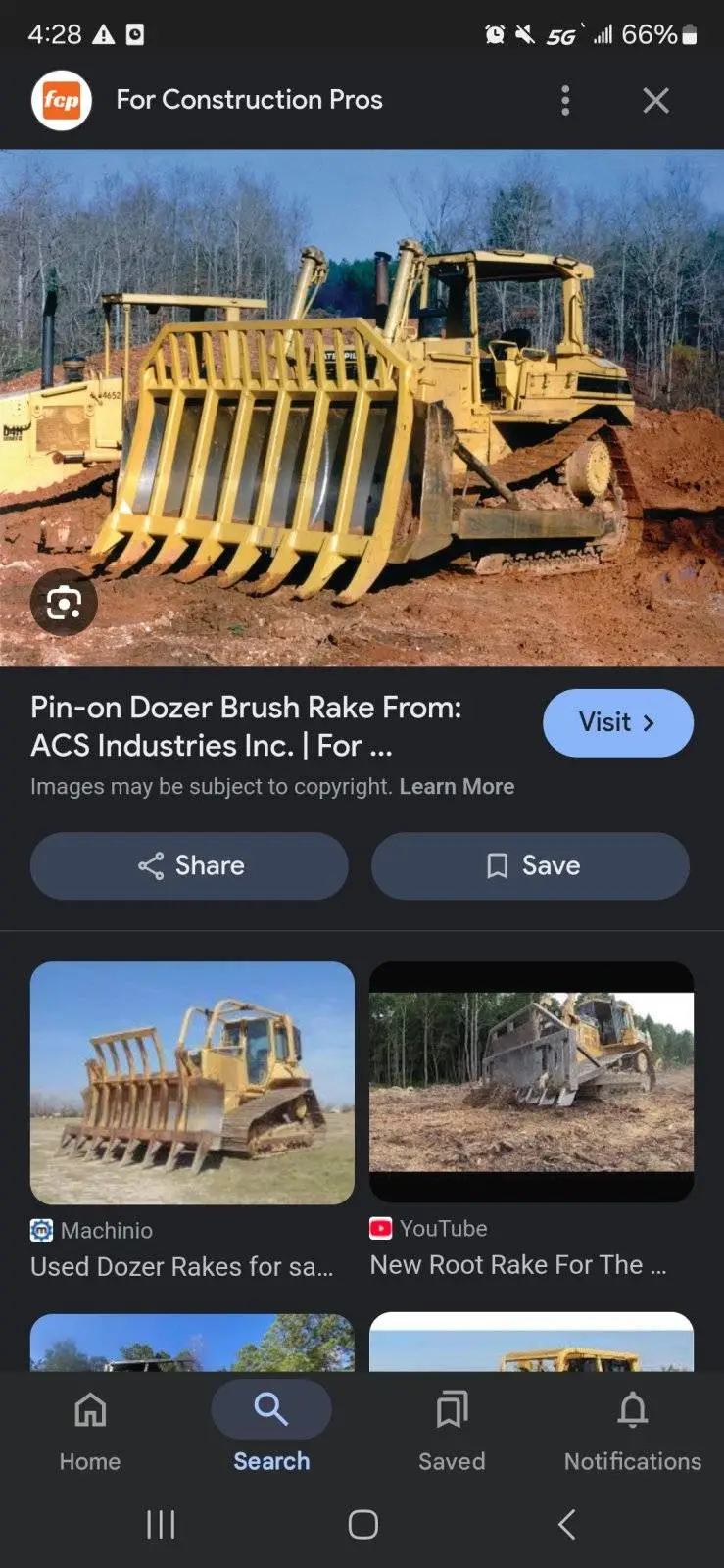Switch to the Saved tab
The image size is (724, 1568).
point(452,1431)
